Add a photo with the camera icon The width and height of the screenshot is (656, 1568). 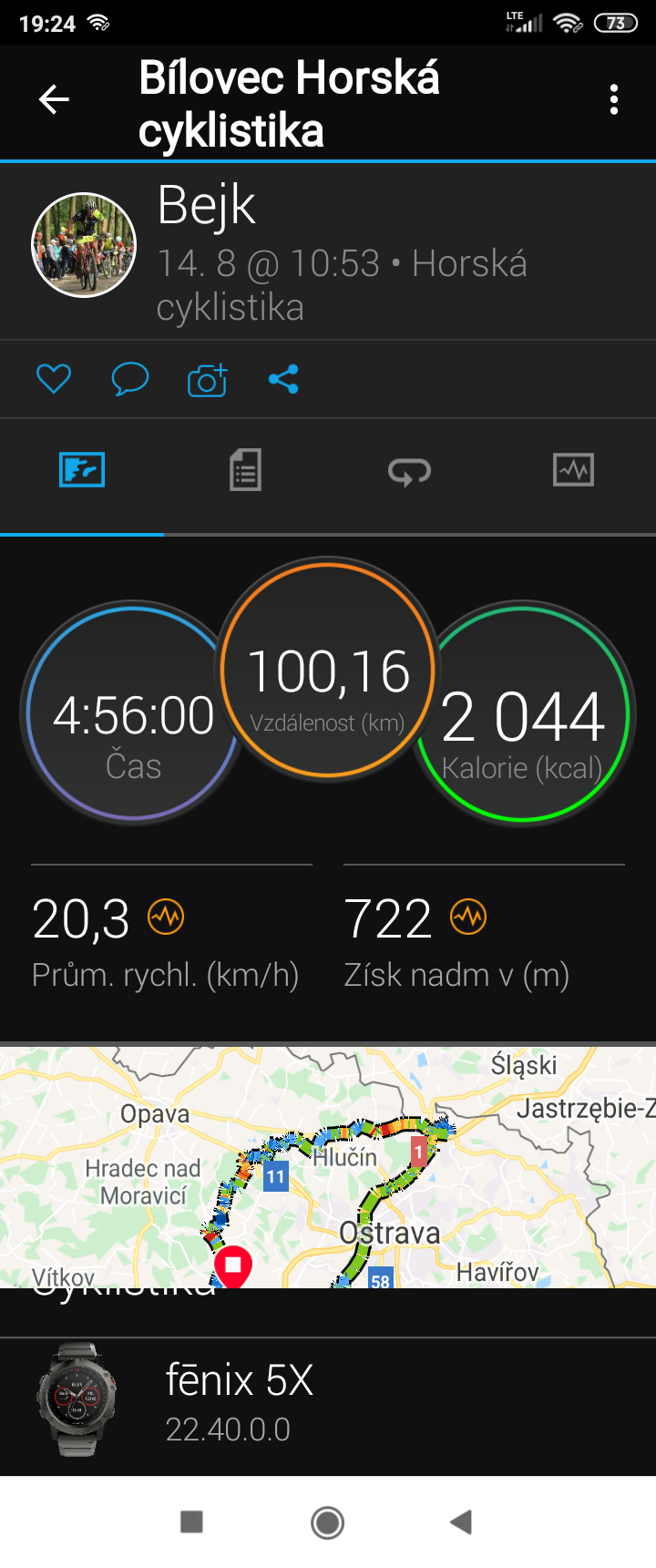(x=207, y=380)
